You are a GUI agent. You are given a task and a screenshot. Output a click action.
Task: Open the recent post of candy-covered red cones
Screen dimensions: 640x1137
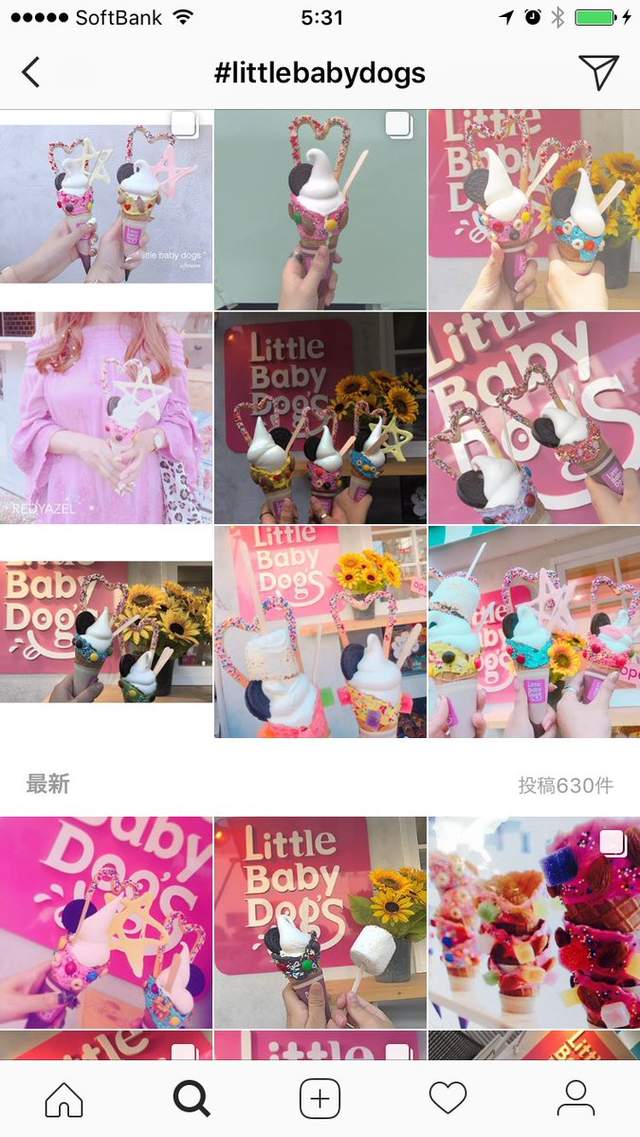[x=534, y=922]
